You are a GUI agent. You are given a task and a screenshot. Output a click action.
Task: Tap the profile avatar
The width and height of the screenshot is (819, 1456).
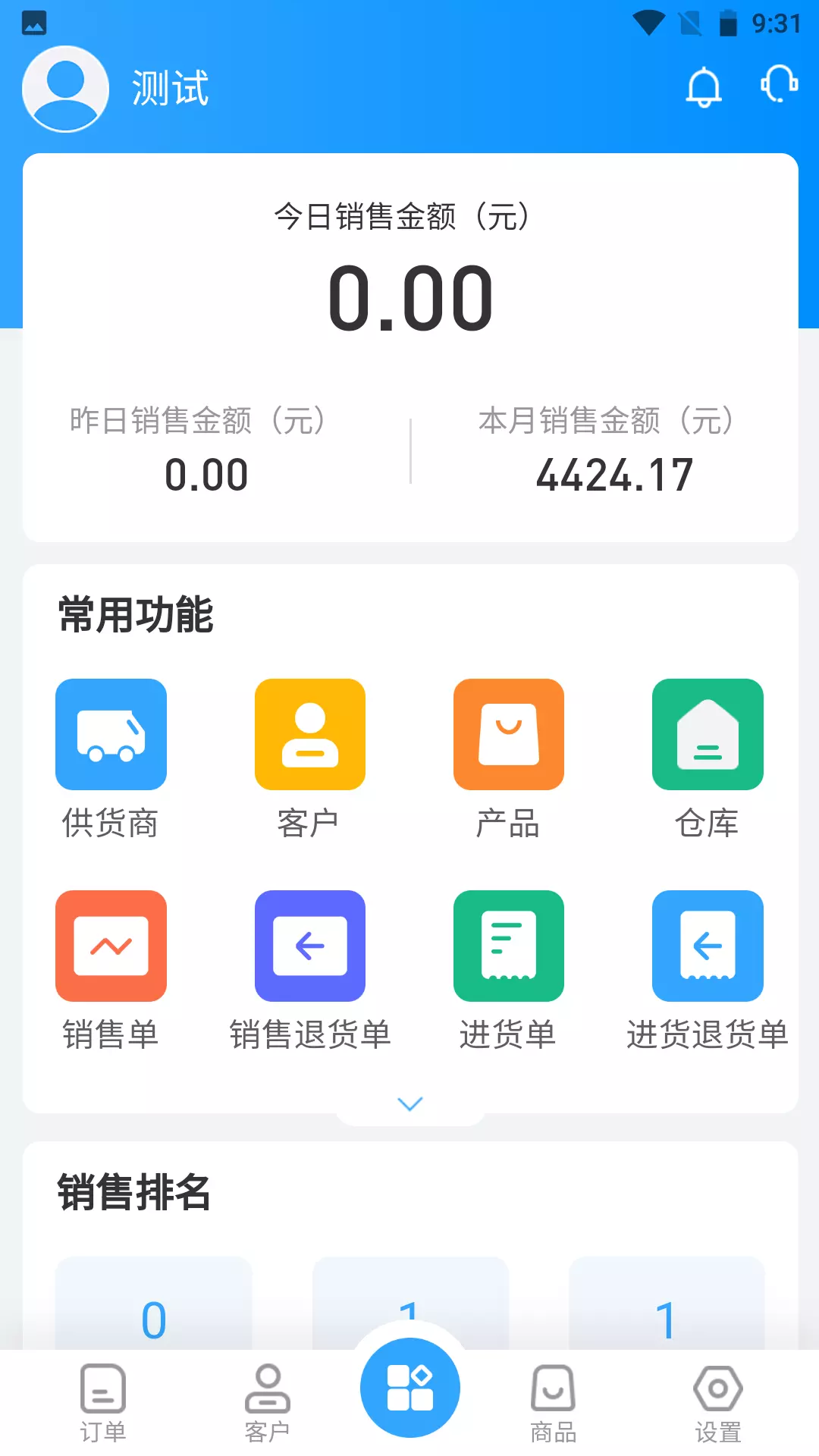tap(66, 89)
